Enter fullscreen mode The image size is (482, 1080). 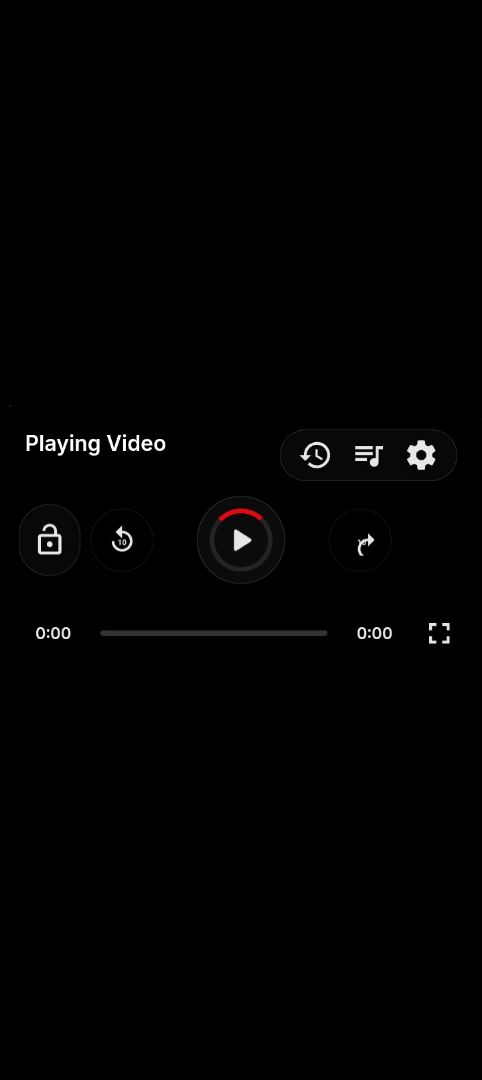439,633
